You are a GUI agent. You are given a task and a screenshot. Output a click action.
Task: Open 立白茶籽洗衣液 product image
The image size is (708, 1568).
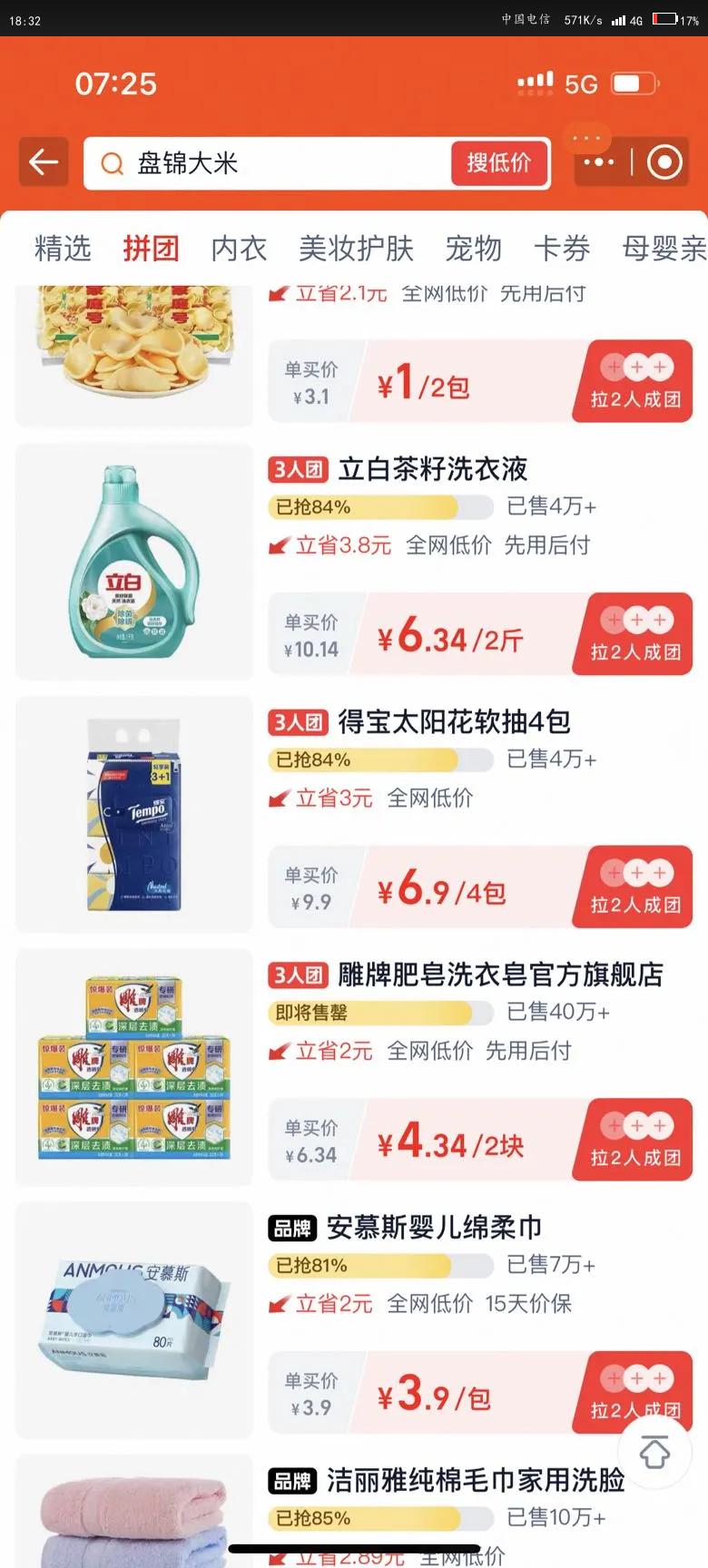pyautogui.click(x=134, y=563)
